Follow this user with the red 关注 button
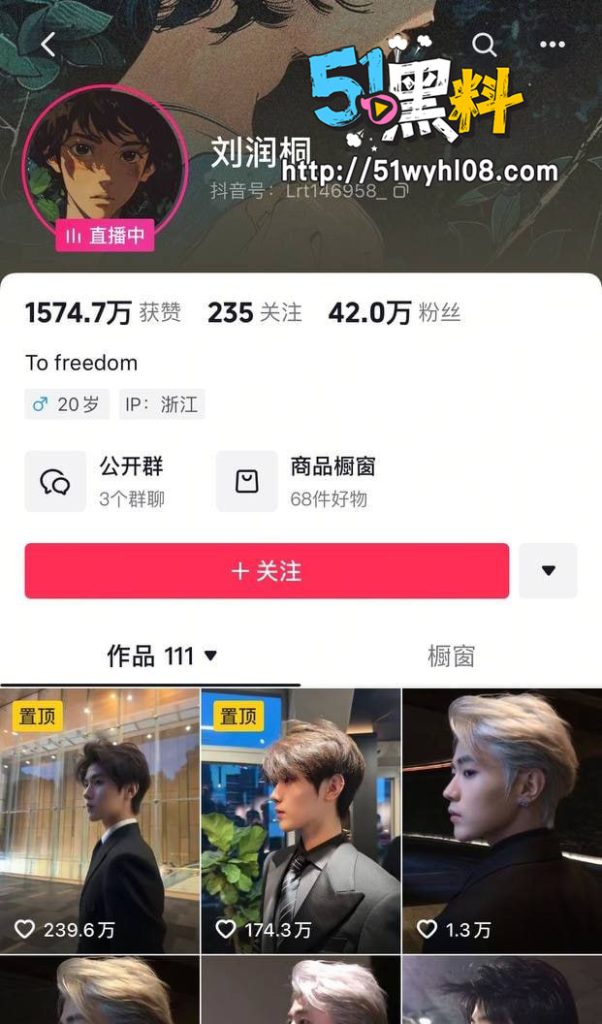602x1024 pixels. 266,571
